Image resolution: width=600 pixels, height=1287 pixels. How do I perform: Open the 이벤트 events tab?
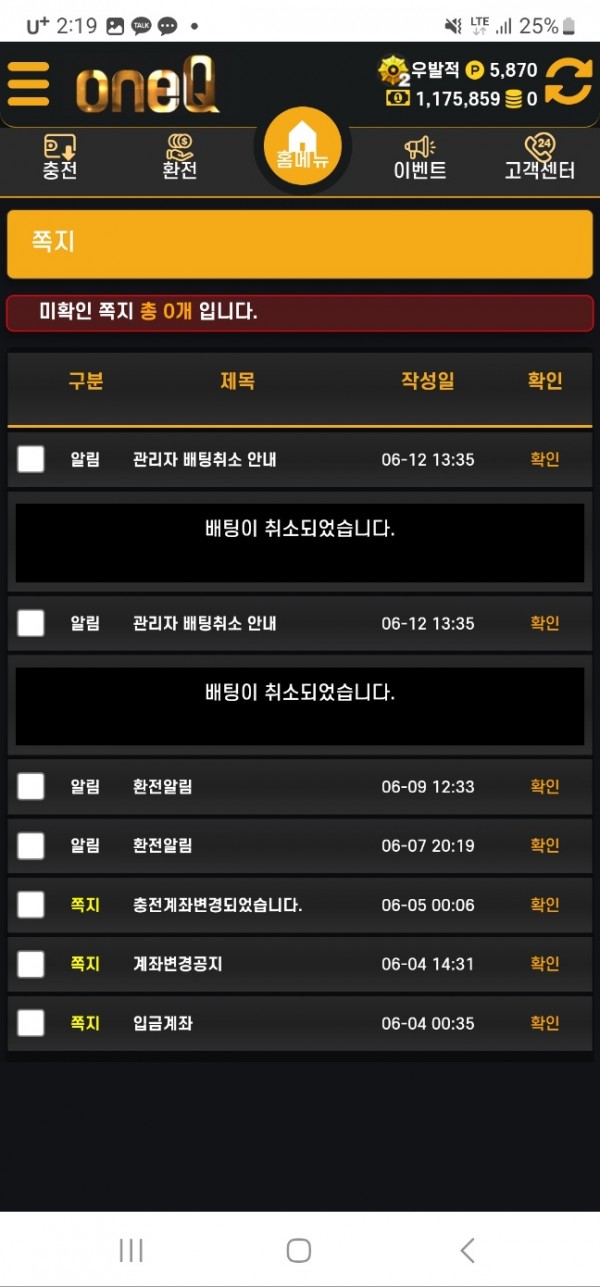(419, 158)
